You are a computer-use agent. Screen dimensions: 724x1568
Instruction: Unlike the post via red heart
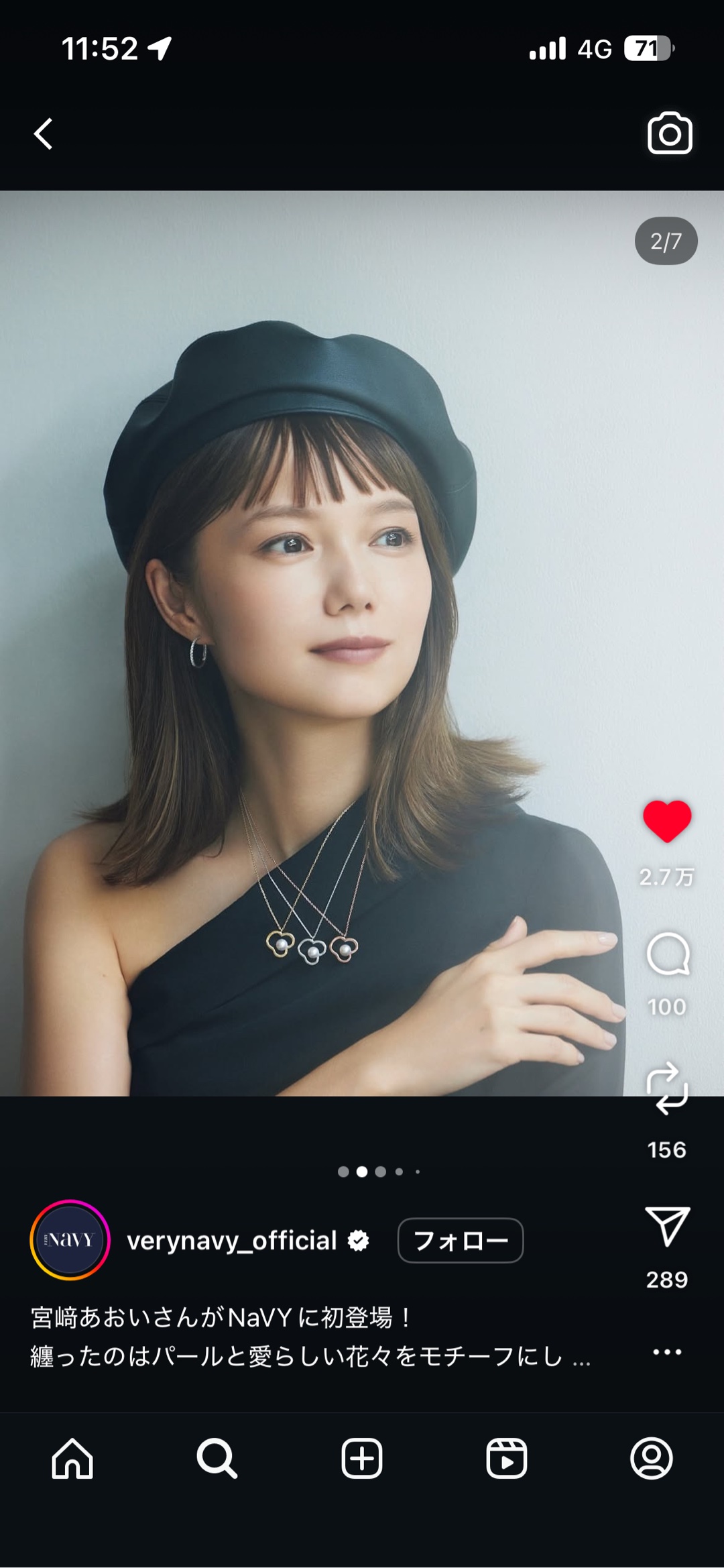pyautogui.click(x=666, y=821)
